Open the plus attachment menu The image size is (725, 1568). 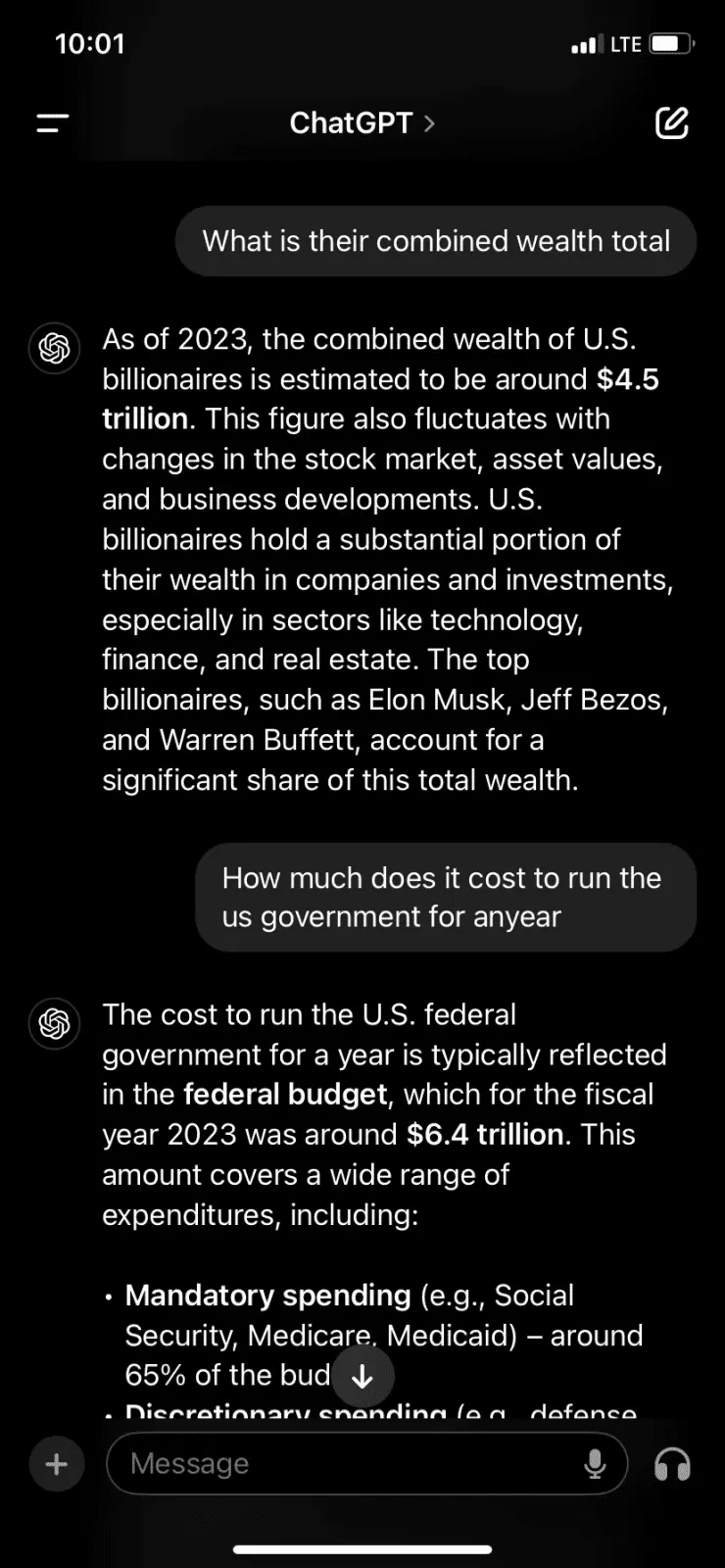[57, 1464]
